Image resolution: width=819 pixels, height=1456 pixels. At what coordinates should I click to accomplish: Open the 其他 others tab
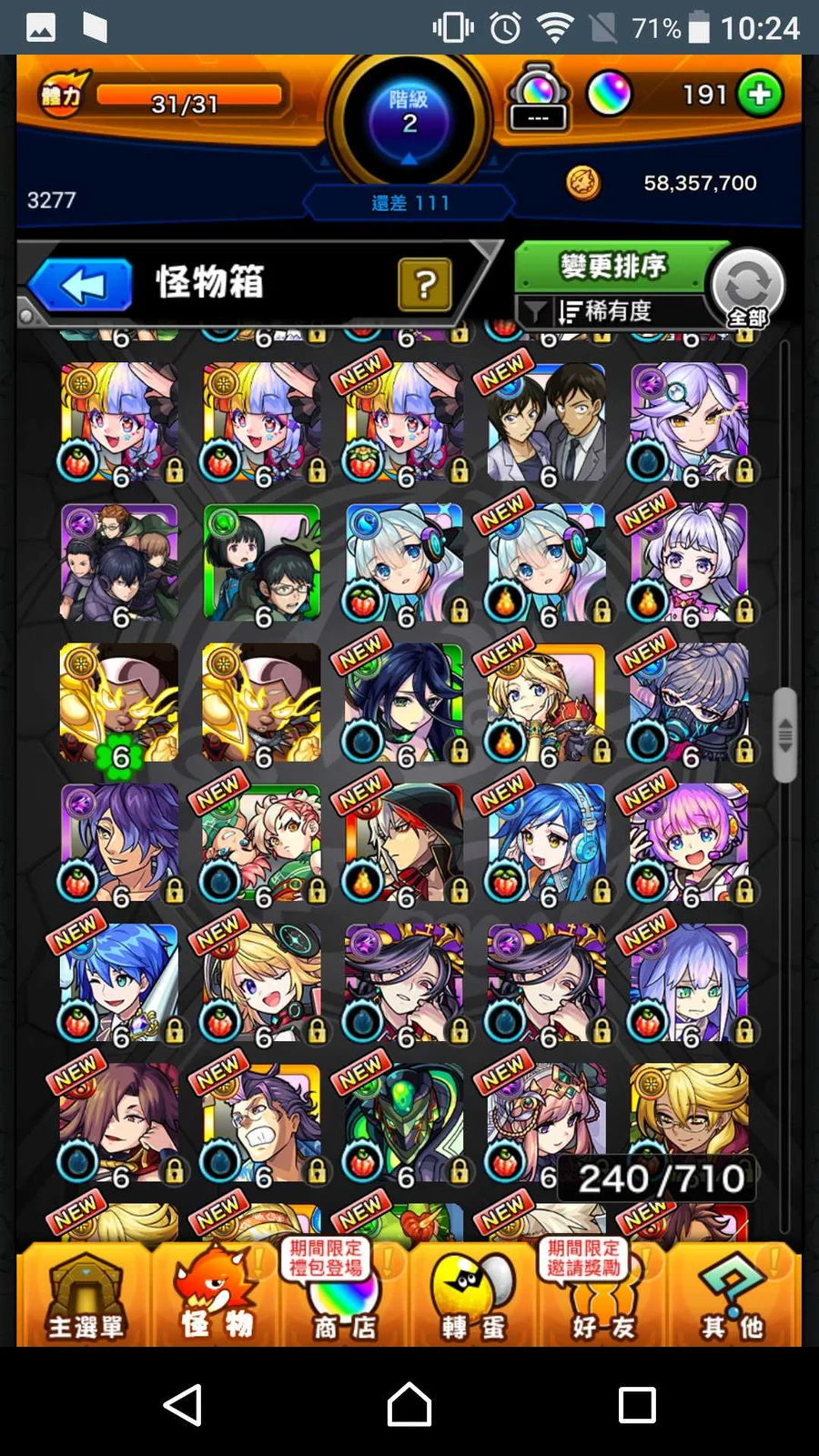733,1296
